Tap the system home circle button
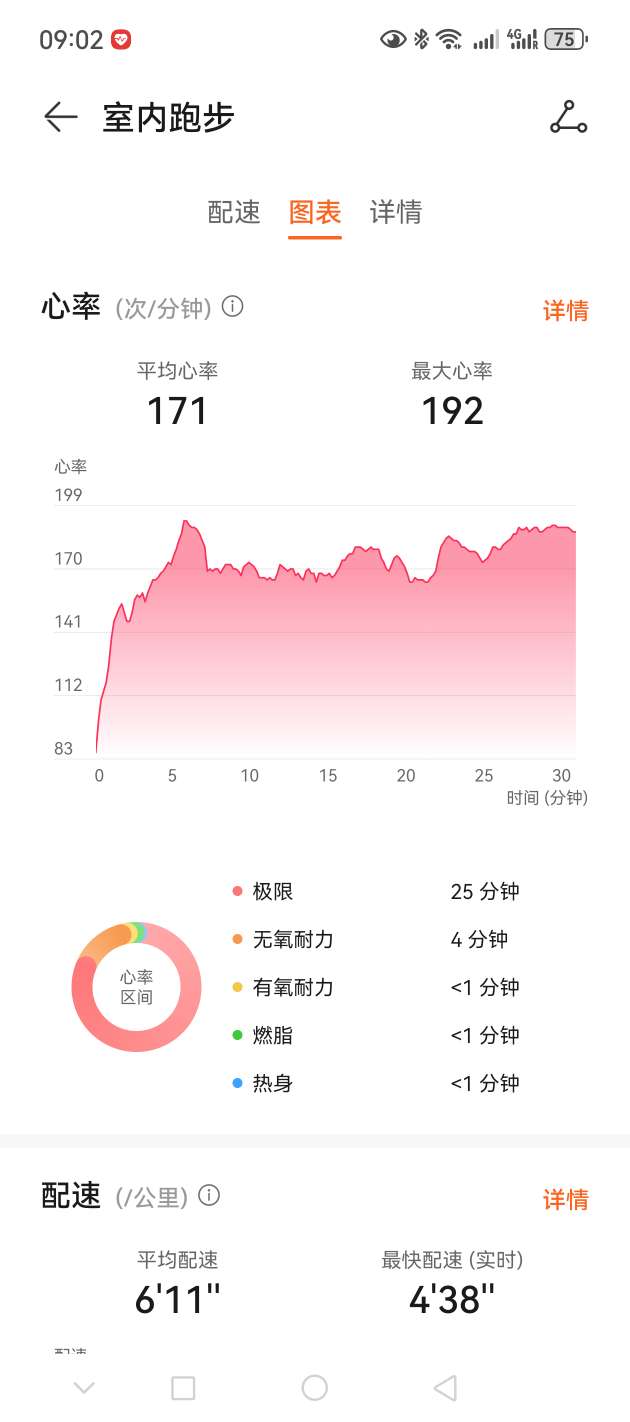The image size is (630, 1422). [315, 1387]
